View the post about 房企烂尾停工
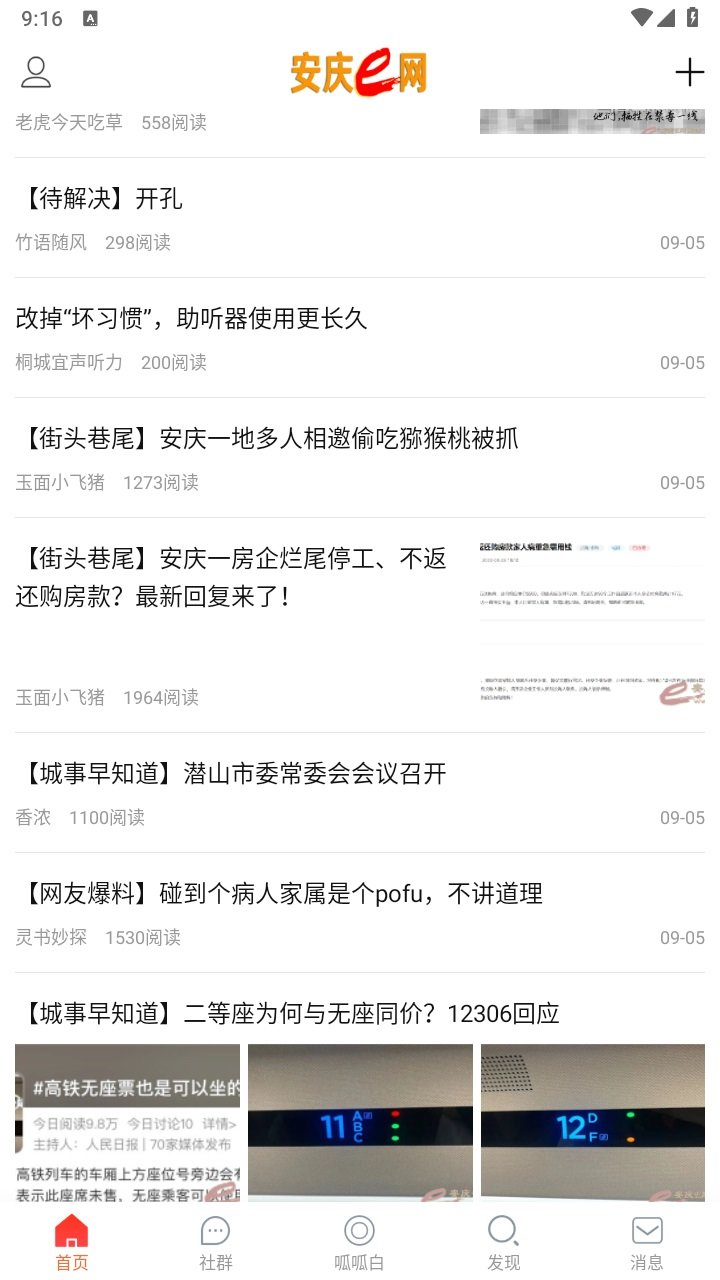This screenshot has height=1280, width=720. (232, 578)
